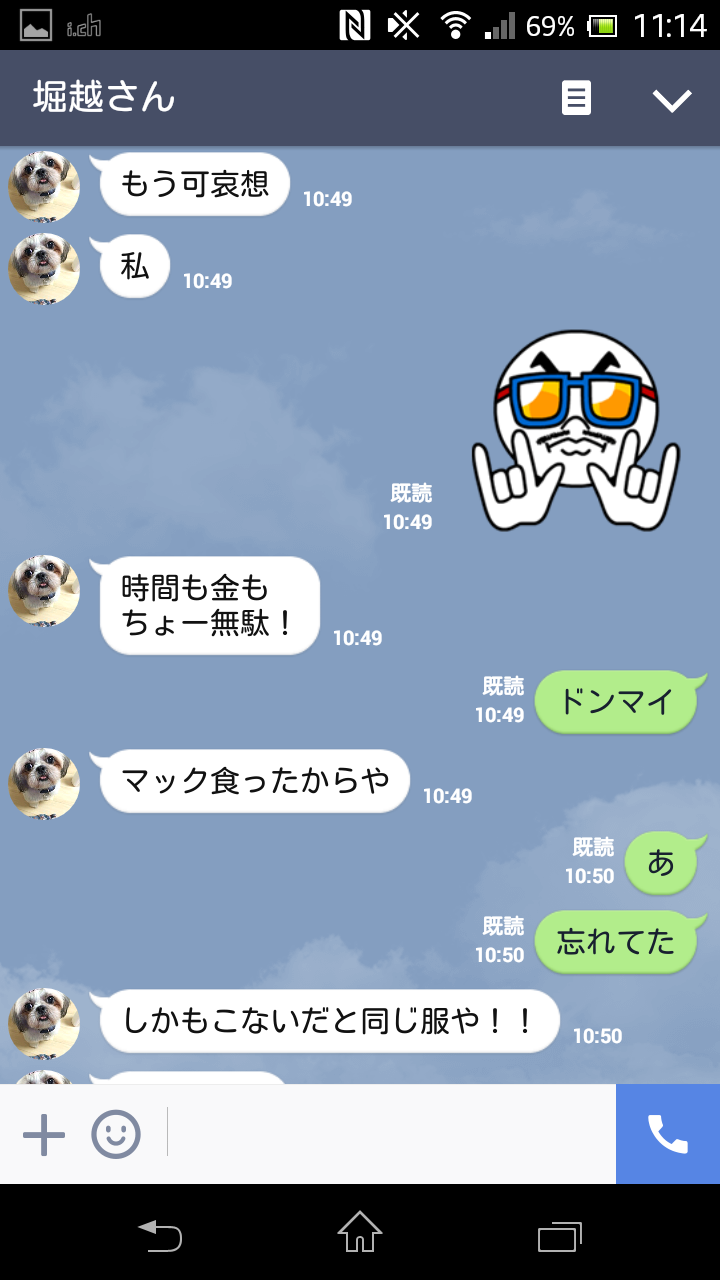The image size is (720, 1280).
Task: Tap the sunglasses rock-hands sticker
Action: tap(575, 430)
